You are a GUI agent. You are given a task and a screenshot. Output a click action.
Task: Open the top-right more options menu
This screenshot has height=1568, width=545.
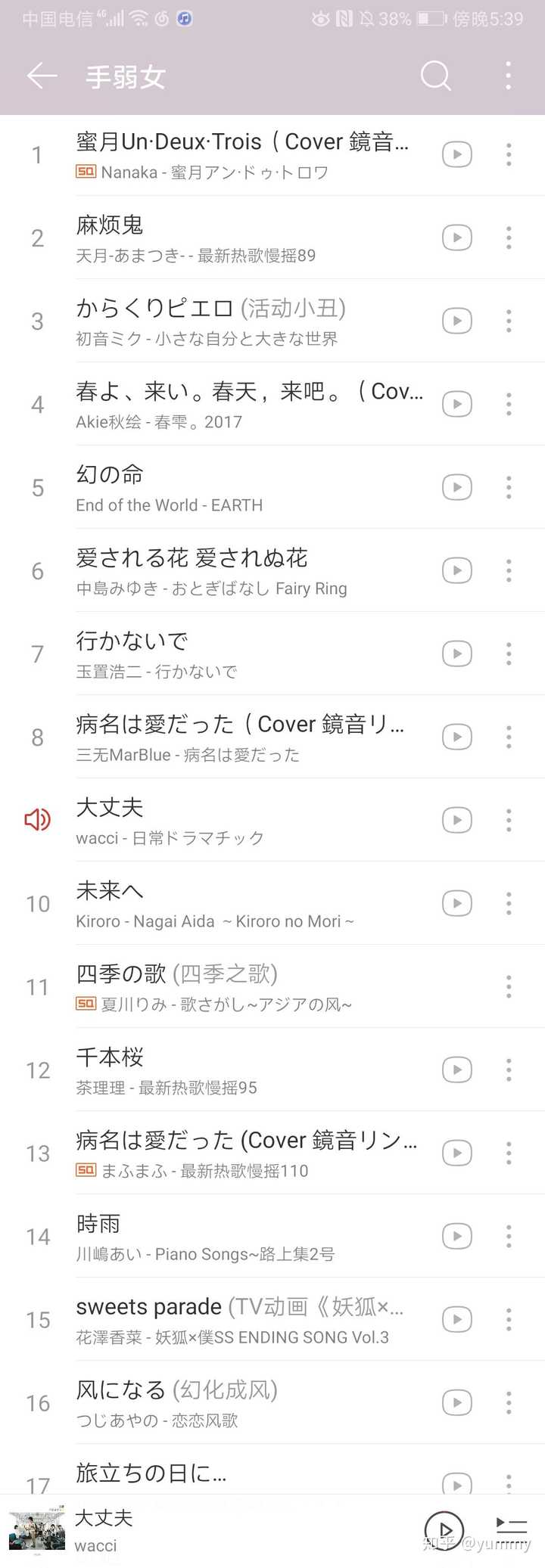pyautogui.click(x=509, y=76)
